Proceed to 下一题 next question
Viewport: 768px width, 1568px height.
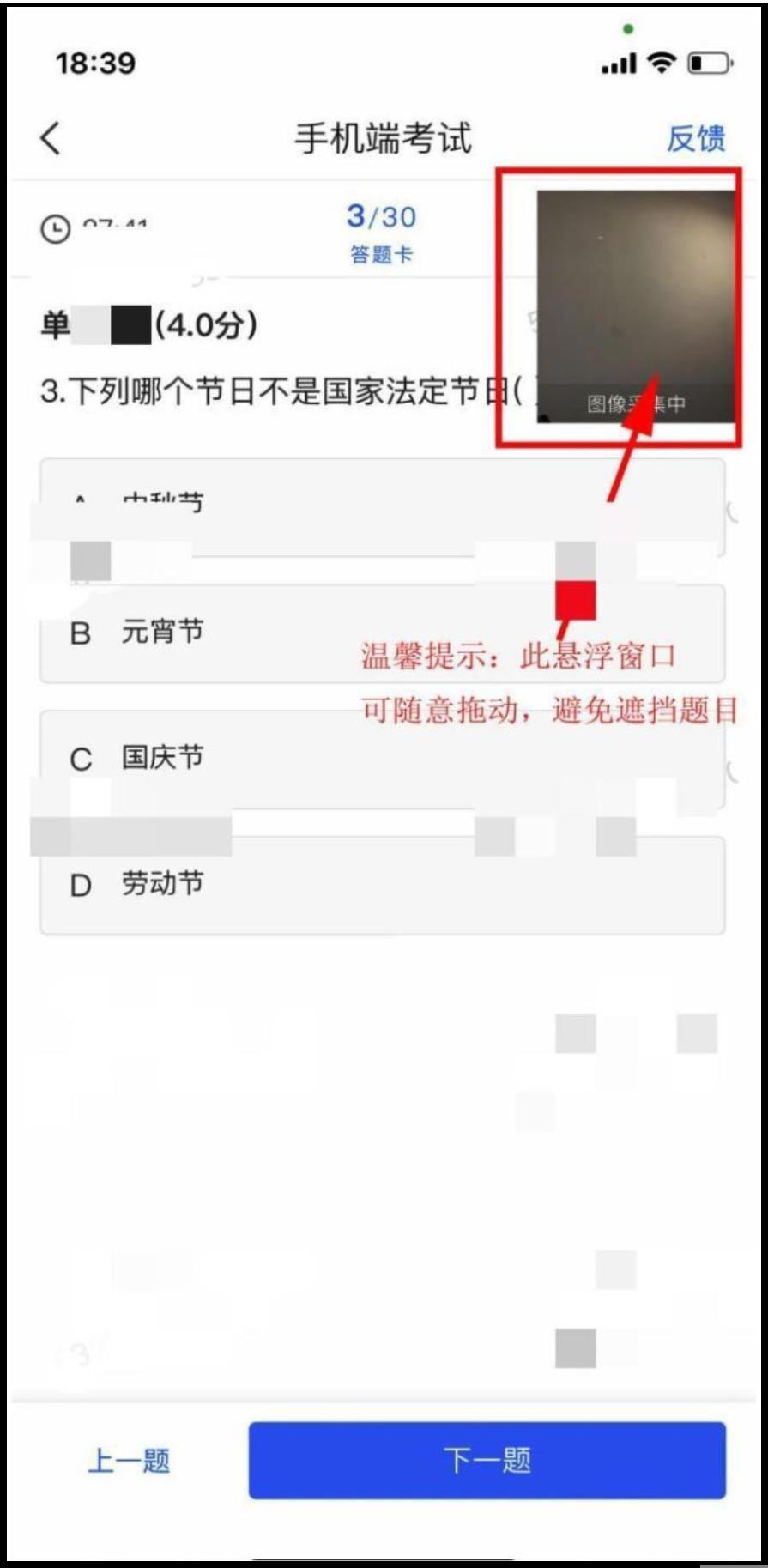point(487,1460)
